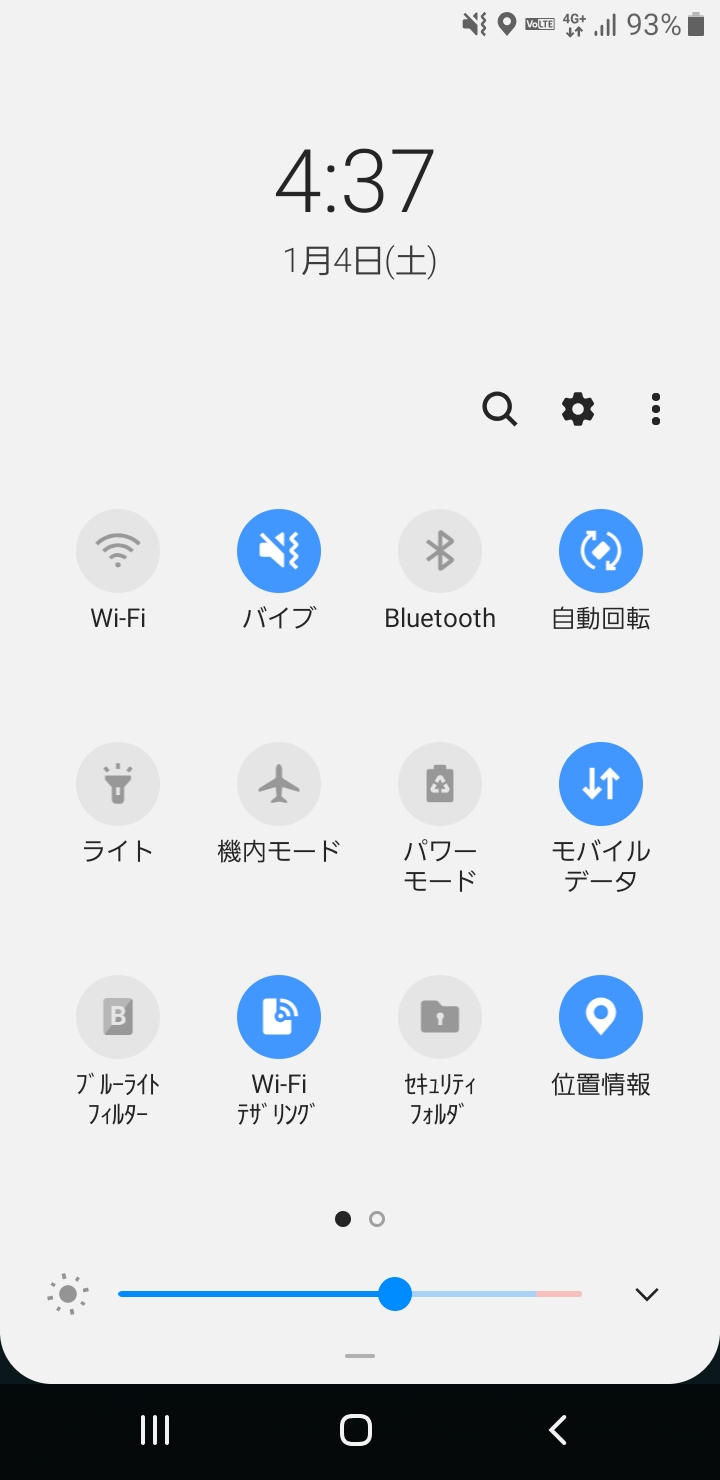Toggle the バイブ sound mode tile
The image size is (720, 1480).
[x=279, y=551]
